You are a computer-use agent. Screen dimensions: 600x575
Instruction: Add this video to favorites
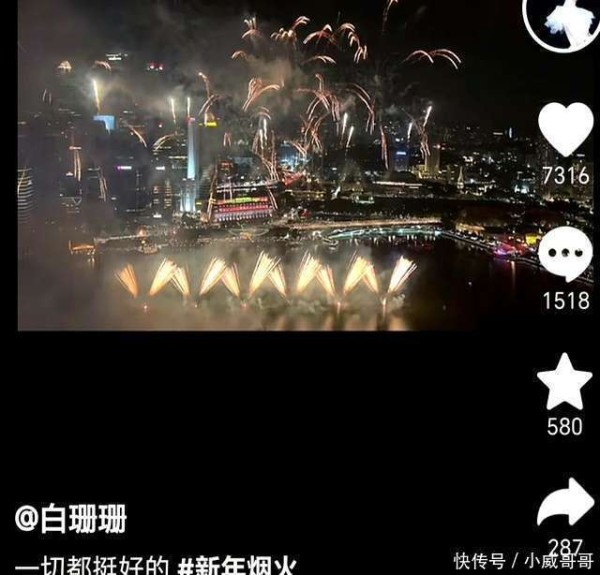tap(565, 382)
